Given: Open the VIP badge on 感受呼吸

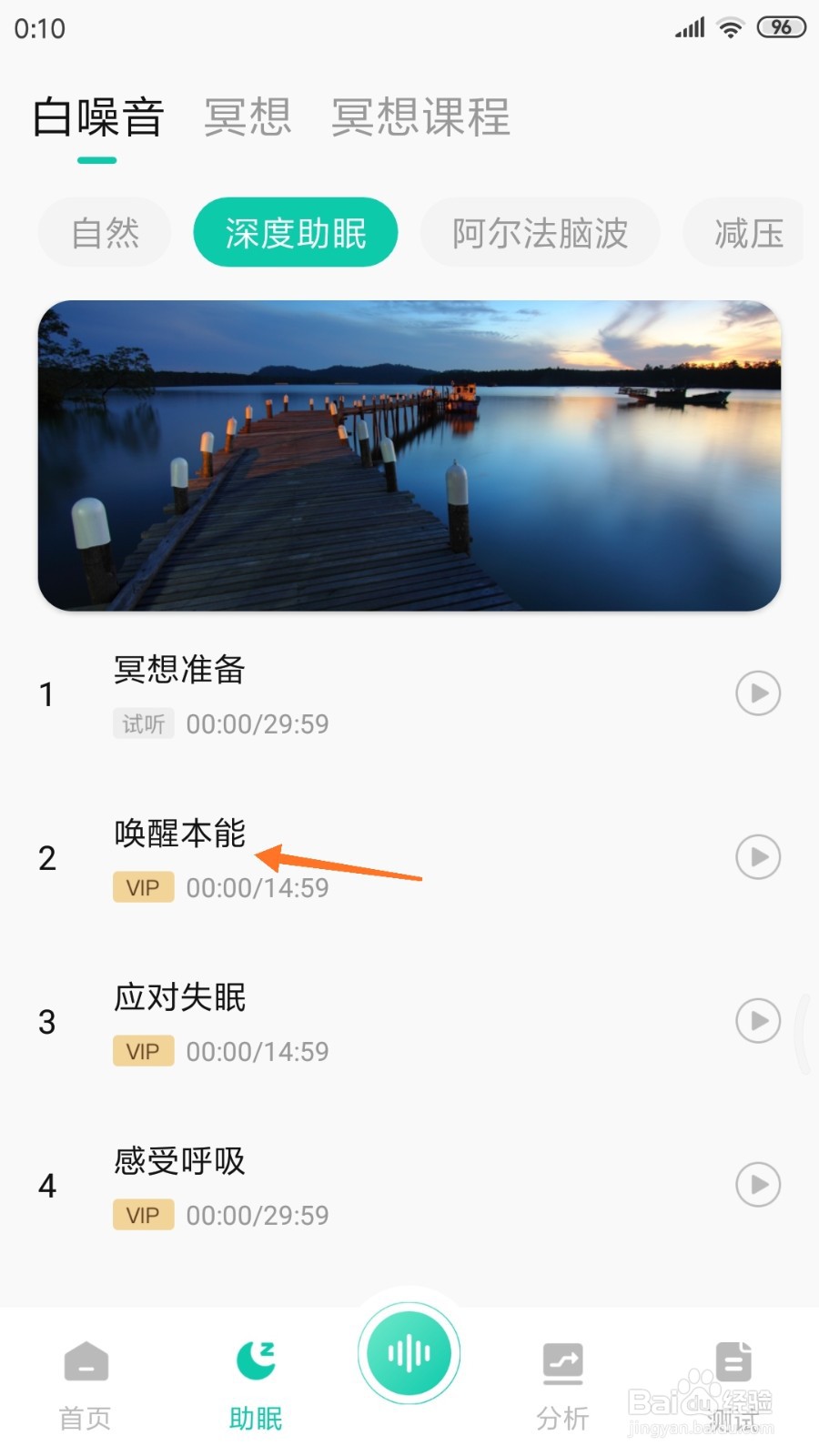Looking at the screenshot, I should (x=143, y=1214).
